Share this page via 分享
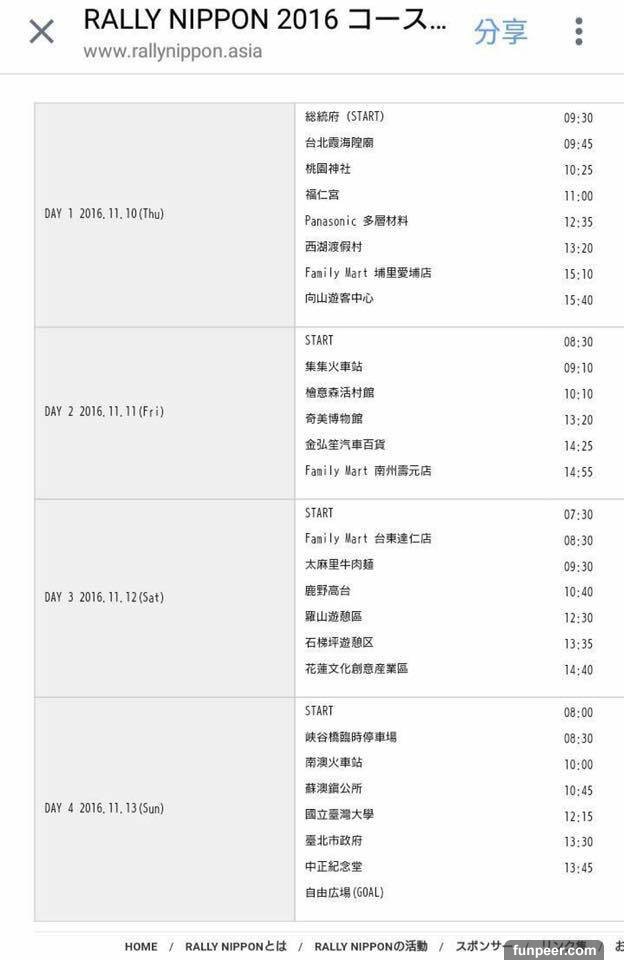This screenshot has width=624, height=960. [x=500, y=32]
